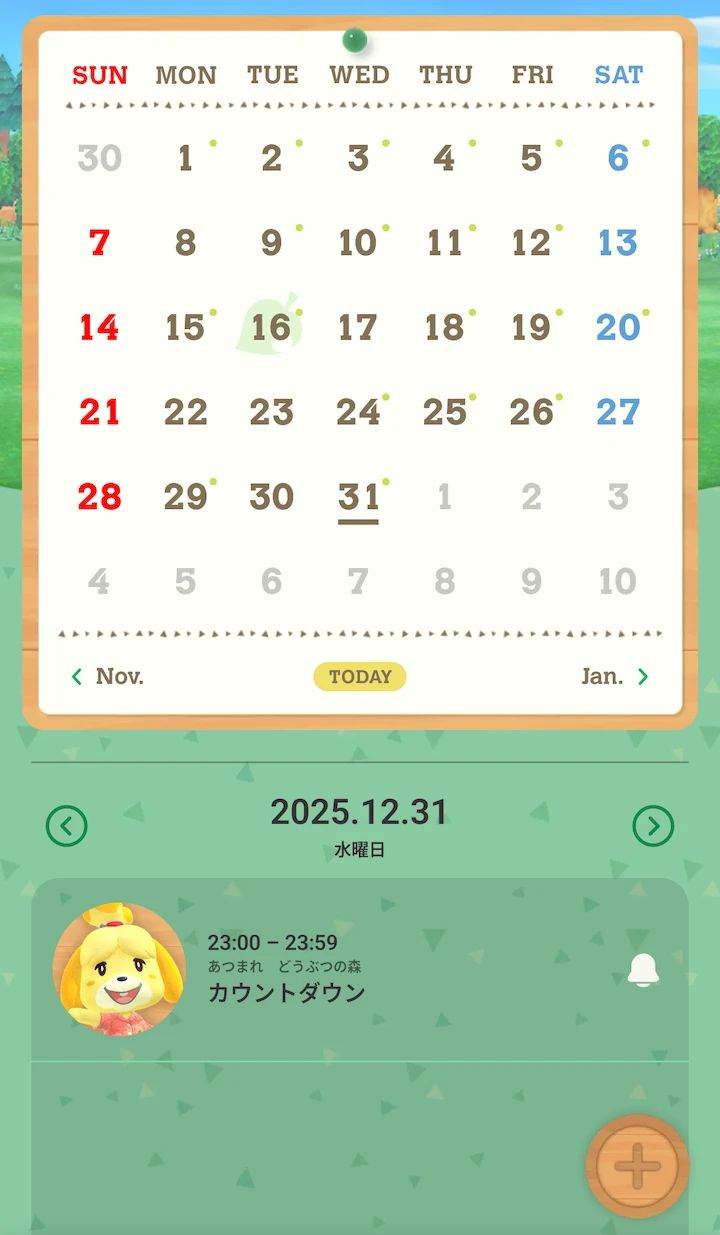Select December 12 on the calendar
This screenshot has width=720, height=1235.
click(x=531, y=243)
